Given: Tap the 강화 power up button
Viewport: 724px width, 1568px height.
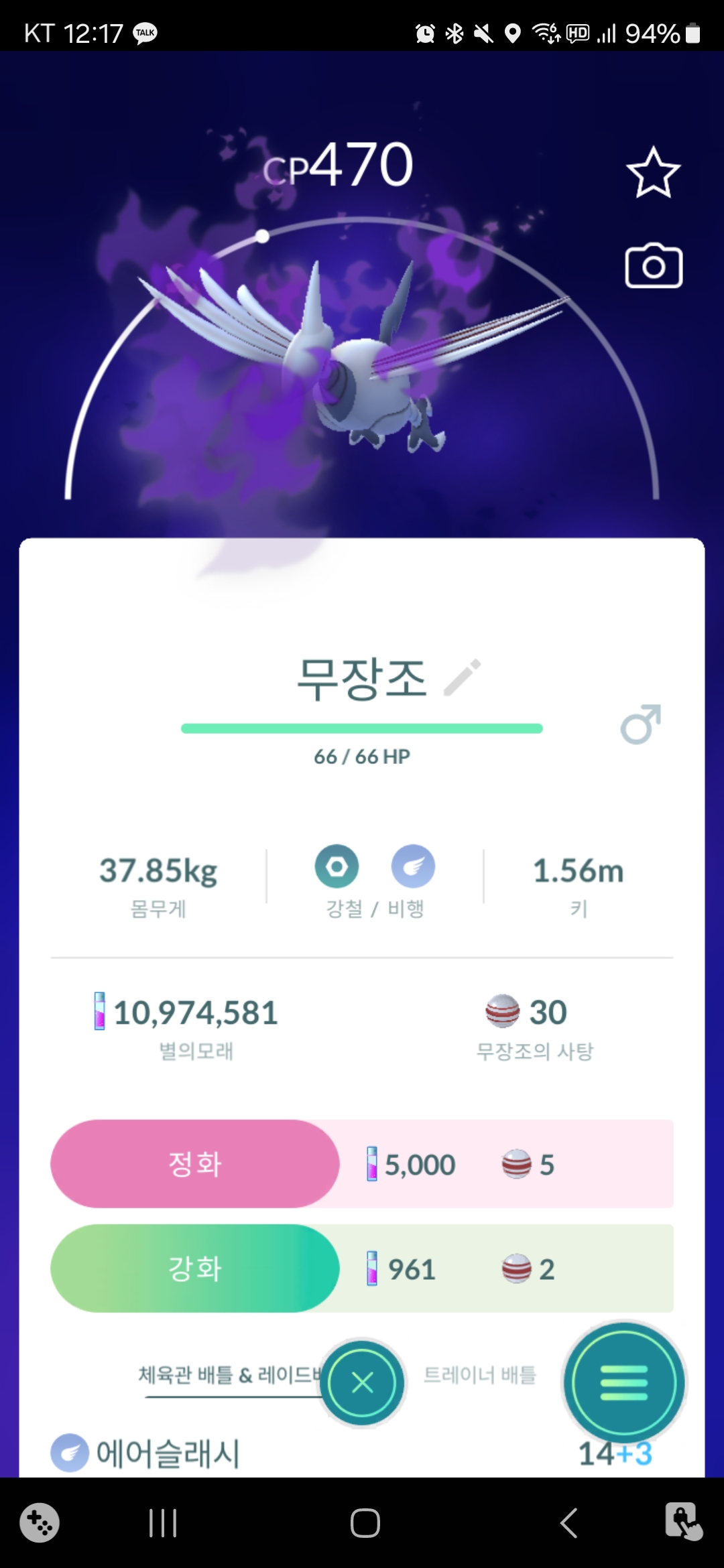Looking at the screenshot, I should click(x=195, y=1268).
